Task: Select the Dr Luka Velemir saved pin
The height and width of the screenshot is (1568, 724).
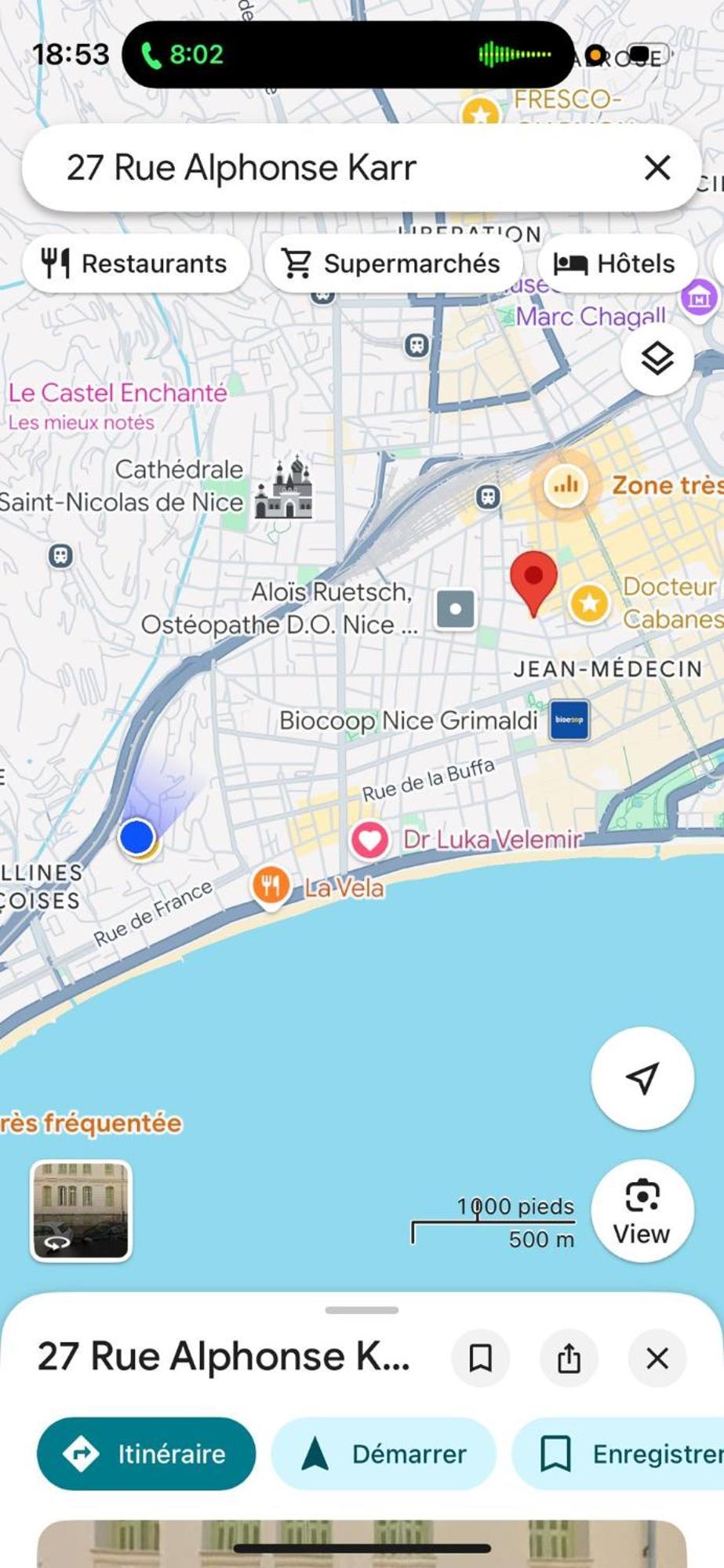Action: (369, 840)
